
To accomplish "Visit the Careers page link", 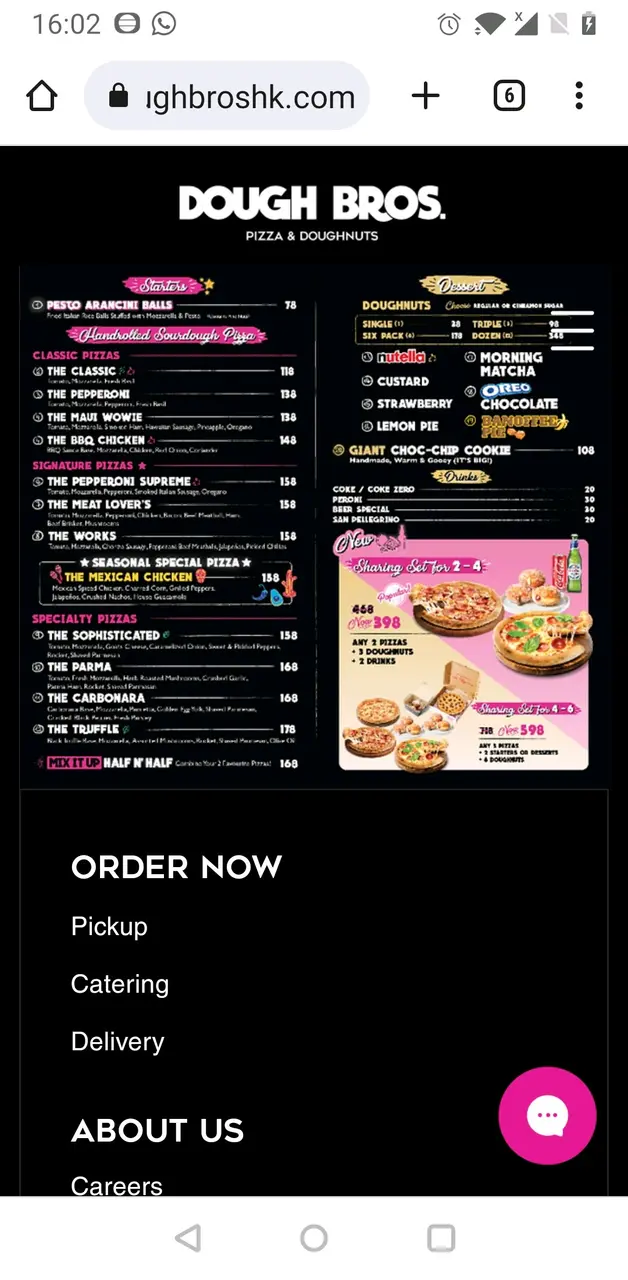I will (117, 1185).
